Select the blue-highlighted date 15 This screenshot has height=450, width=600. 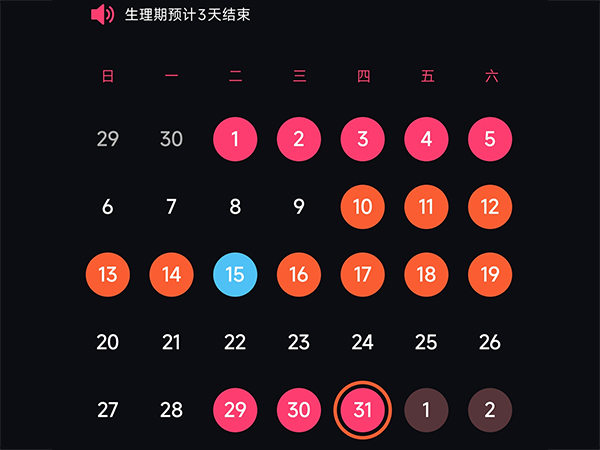pyautogui.click(x=235, y=275)
